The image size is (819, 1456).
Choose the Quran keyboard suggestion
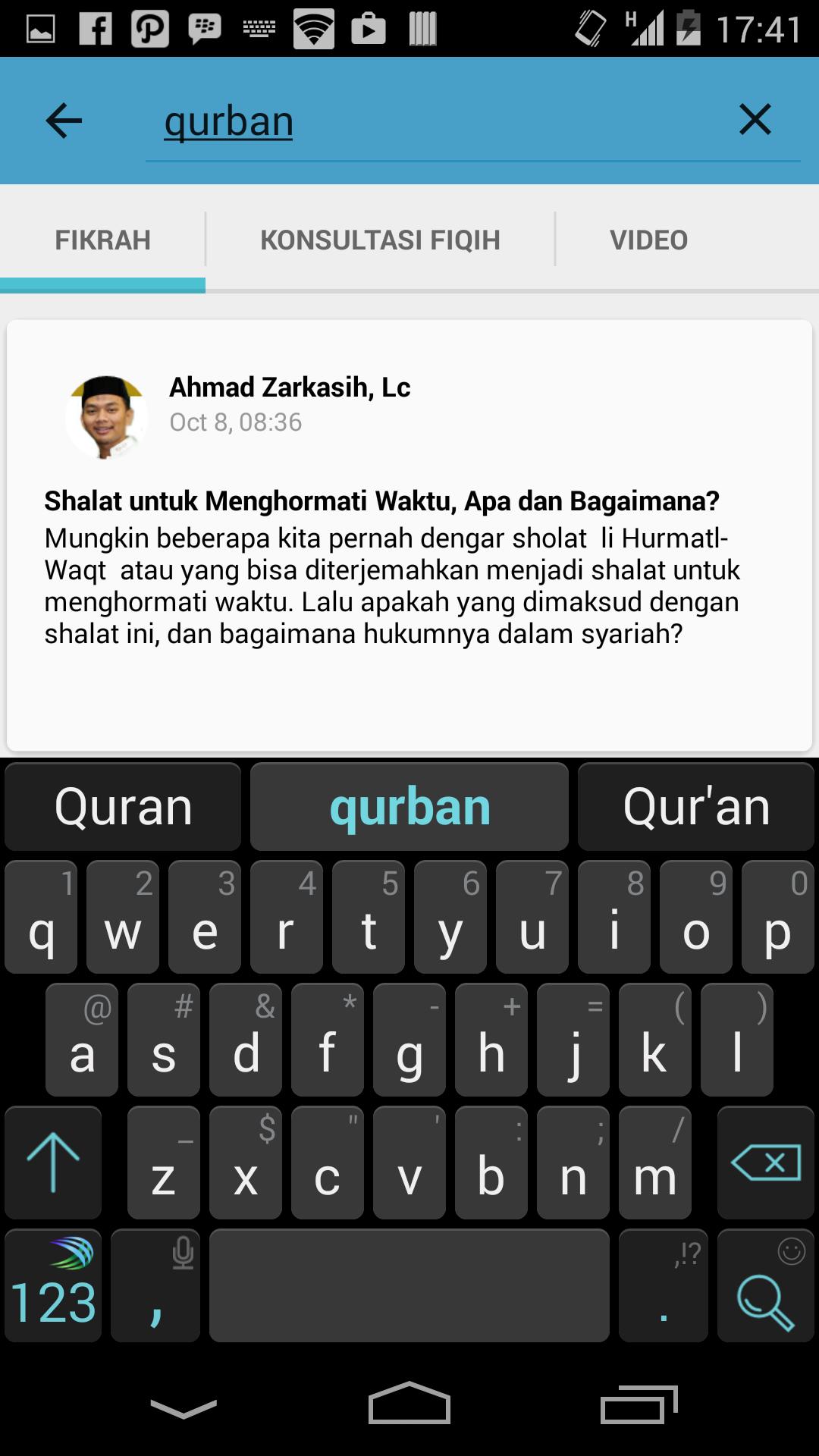click(x=123, y=807)
